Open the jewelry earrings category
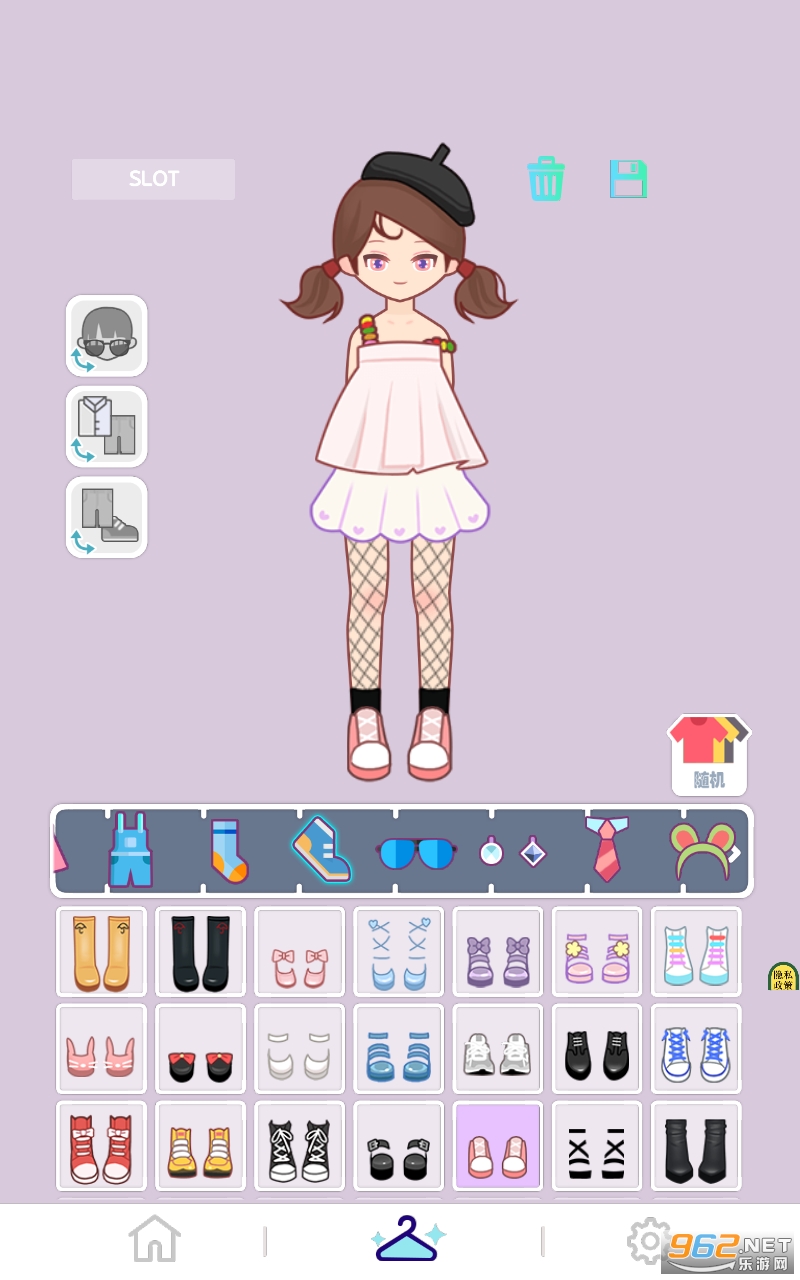Screen dimensions: 800x1280 coord(512,852)
